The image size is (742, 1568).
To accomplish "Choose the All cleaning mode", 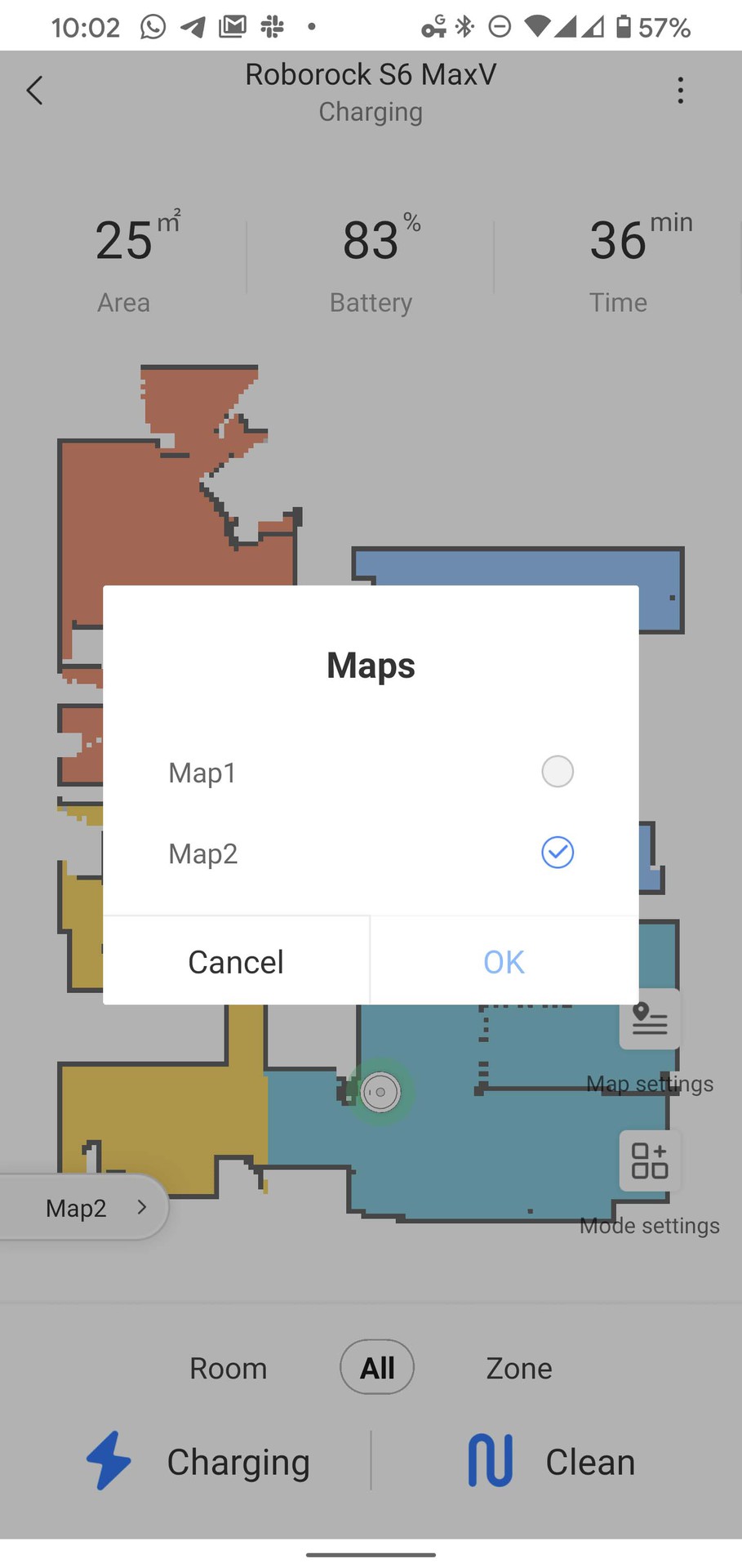I will pos(377,1367).
